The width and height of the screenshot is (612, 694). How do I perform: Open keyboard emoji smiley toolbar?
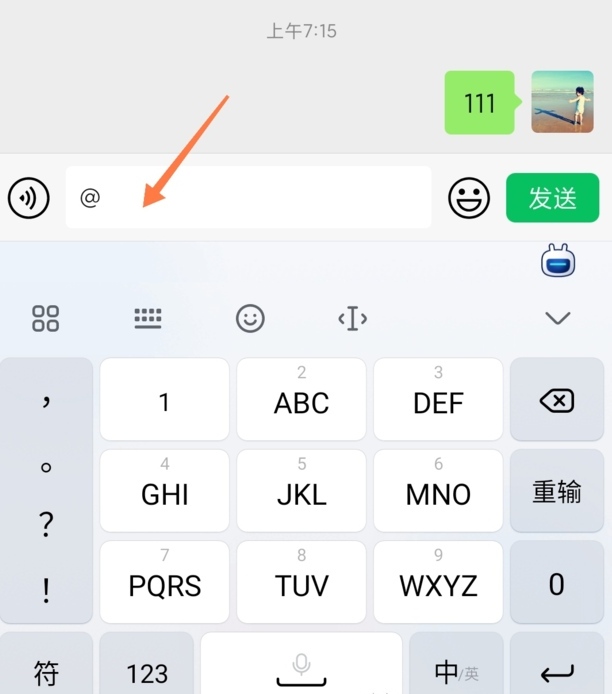[x=250, y=319]
